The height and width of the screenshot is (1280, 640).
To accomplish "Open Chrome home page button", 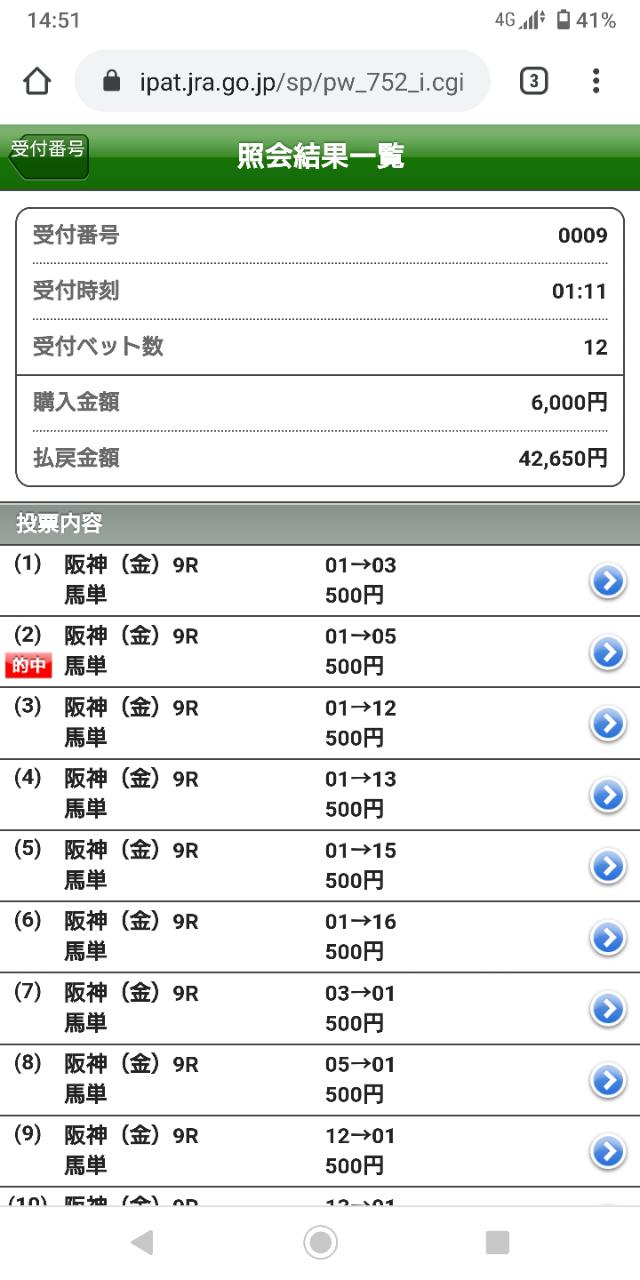I will point(37,81).
